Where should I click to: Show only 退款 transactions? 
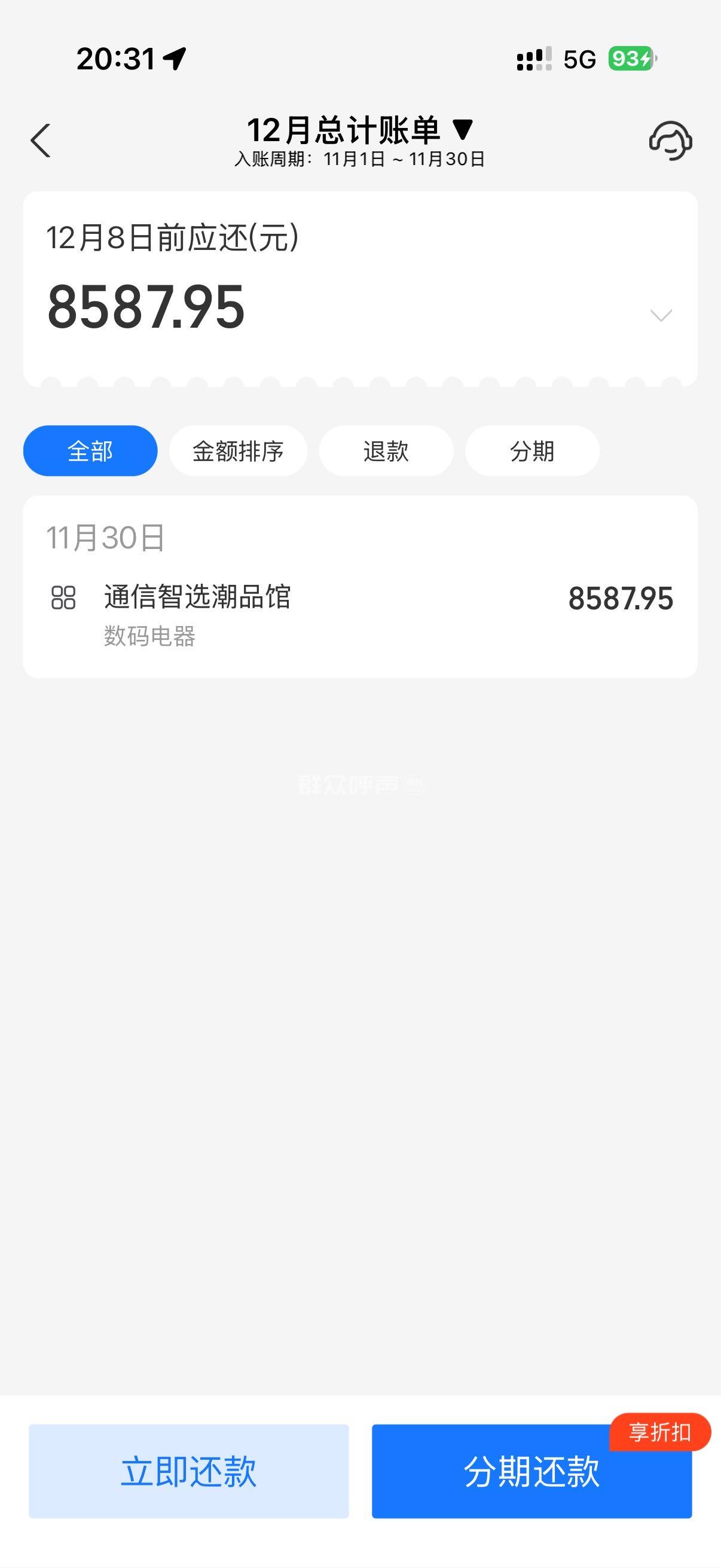386,451
